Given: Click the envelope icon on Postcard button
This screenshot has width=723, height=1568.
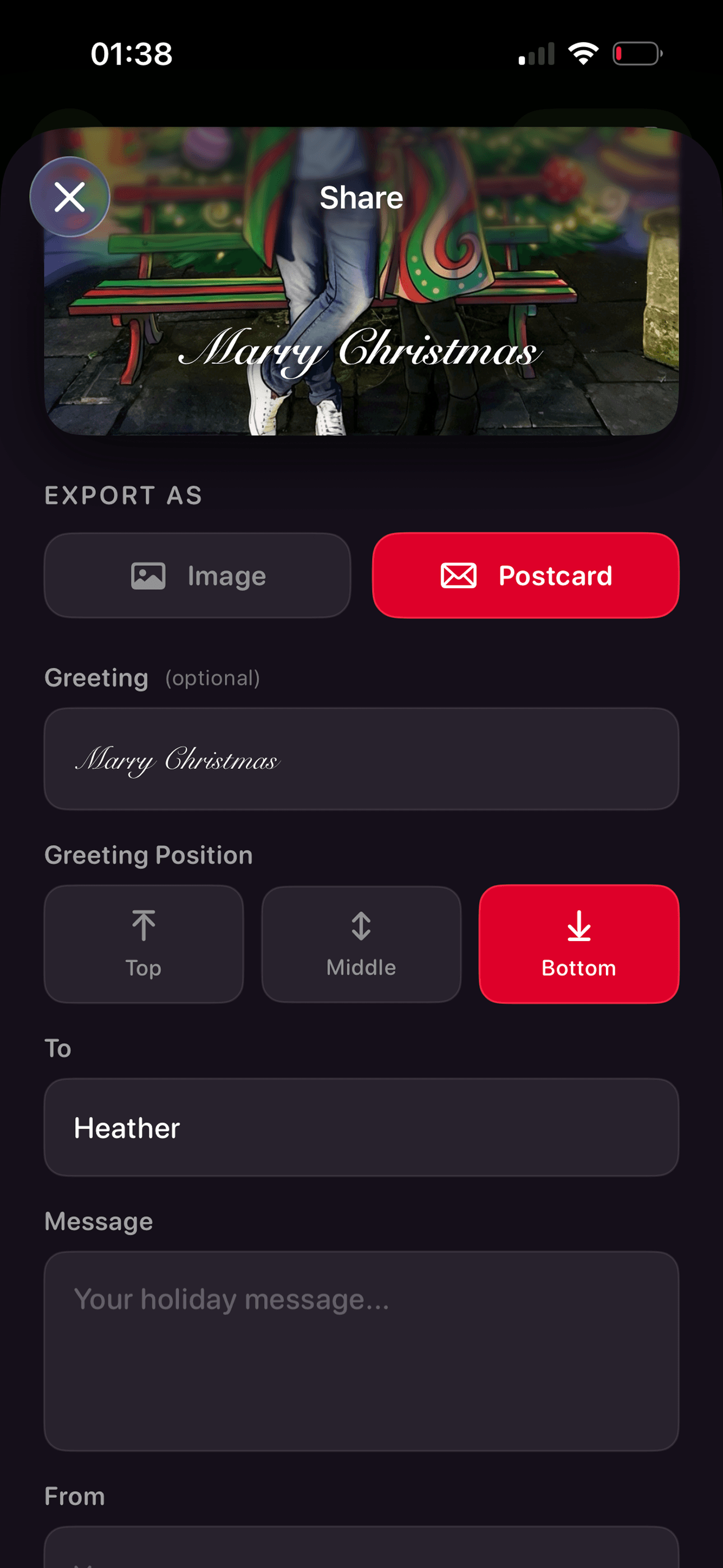Looking at the screenshot, I should [458, 575].
